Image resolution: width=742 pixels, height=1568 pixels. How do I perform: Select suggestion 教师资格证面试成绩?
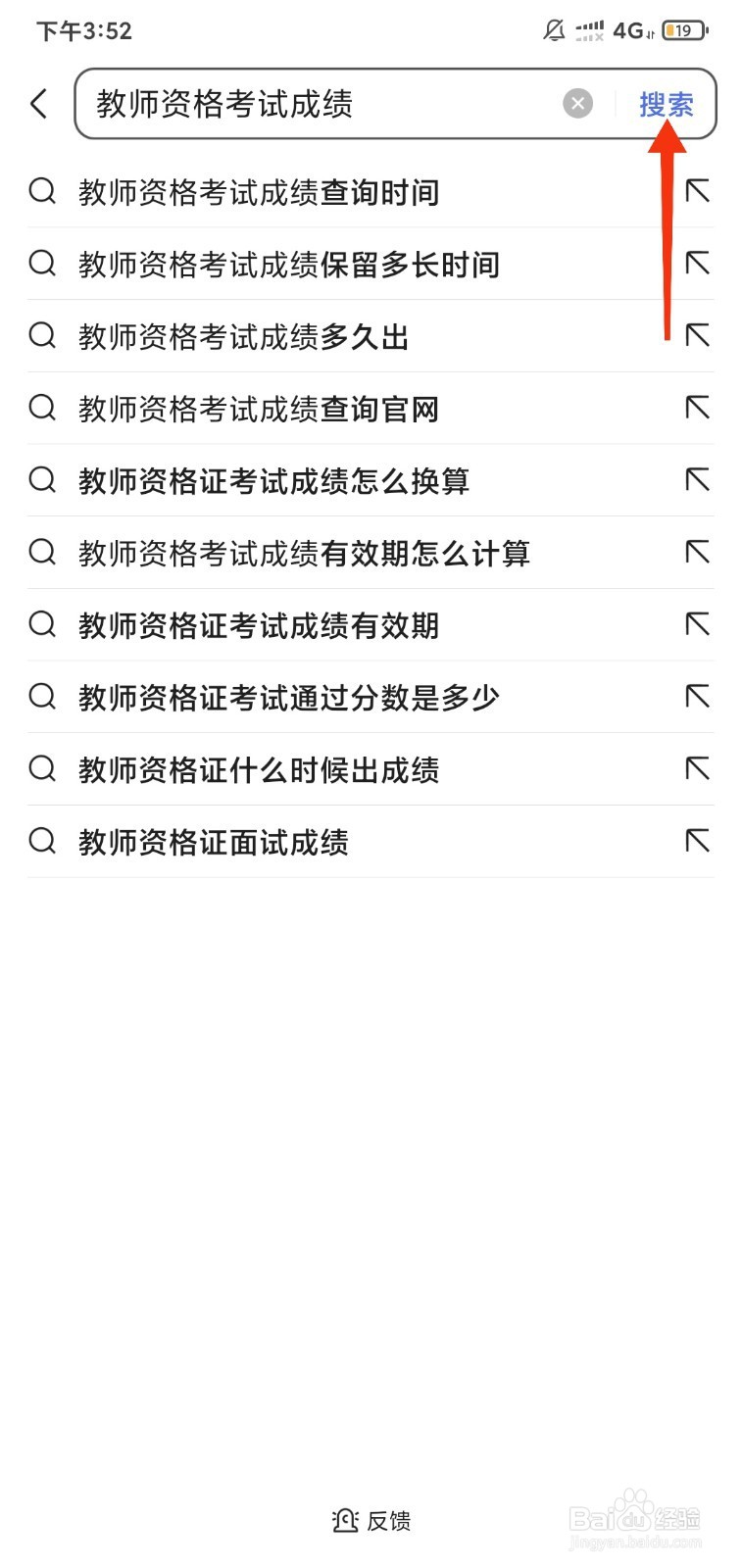(x=214, y=842)
